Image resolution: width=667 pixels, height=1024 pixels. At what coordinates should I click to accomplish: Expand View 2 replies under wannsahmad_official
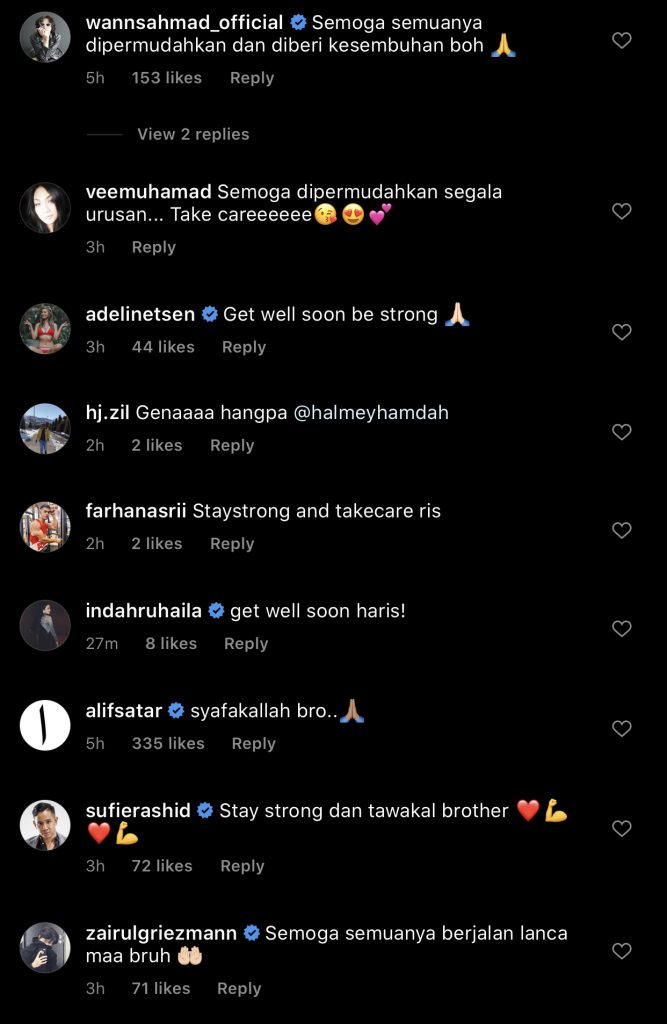(x=193, y=134)
